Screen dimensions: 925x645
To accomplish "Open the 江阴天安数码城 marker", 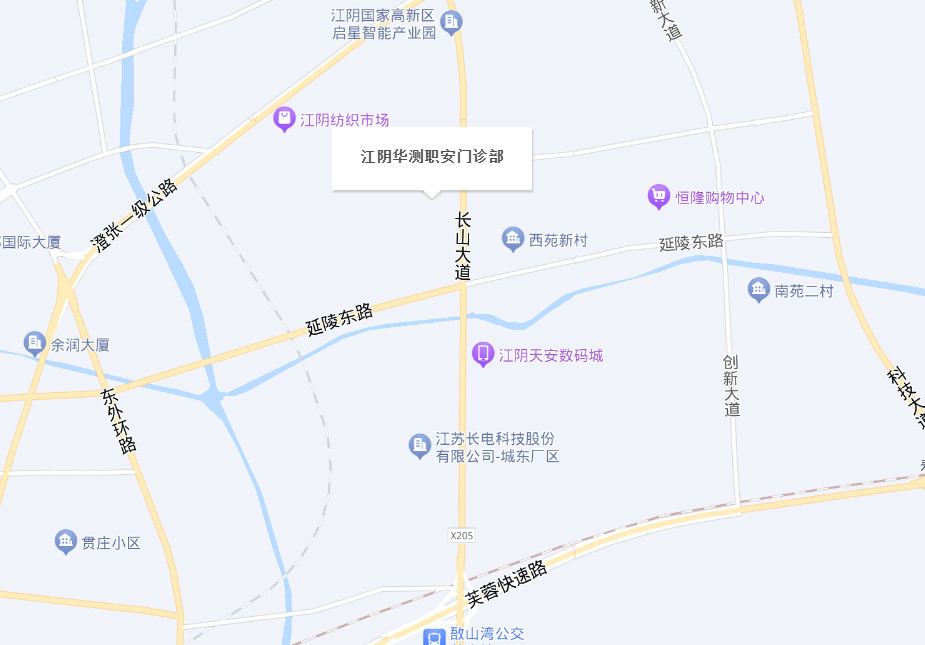I will click(483, 354).
